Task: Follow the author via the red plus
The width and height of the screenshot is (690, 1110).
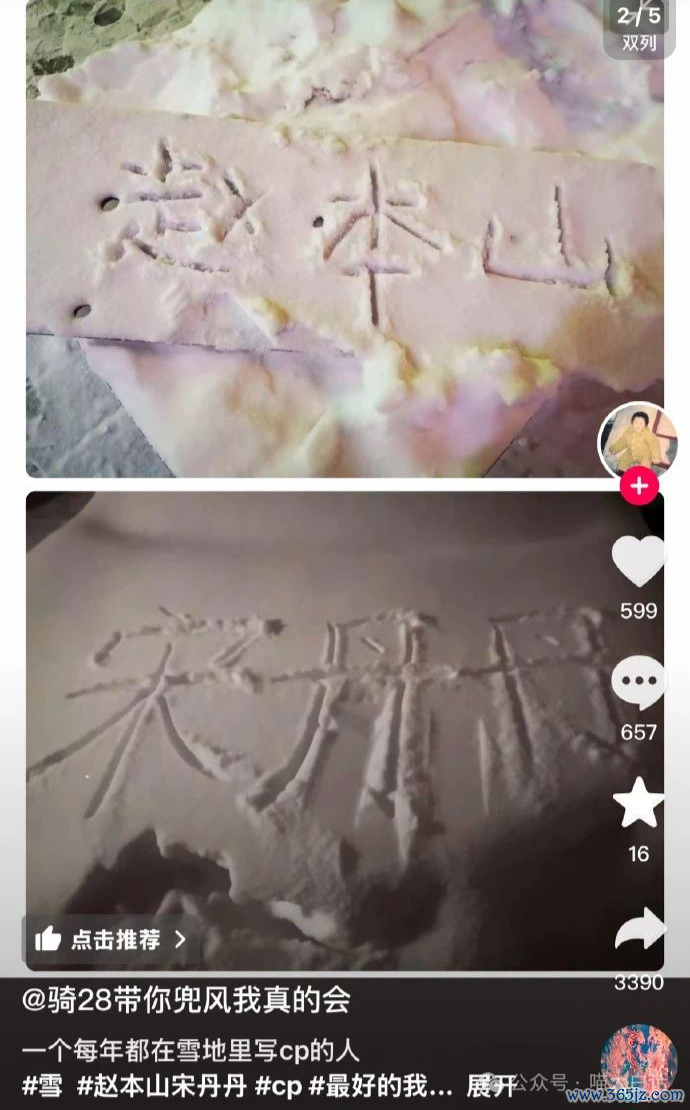Action: (638, 488)
